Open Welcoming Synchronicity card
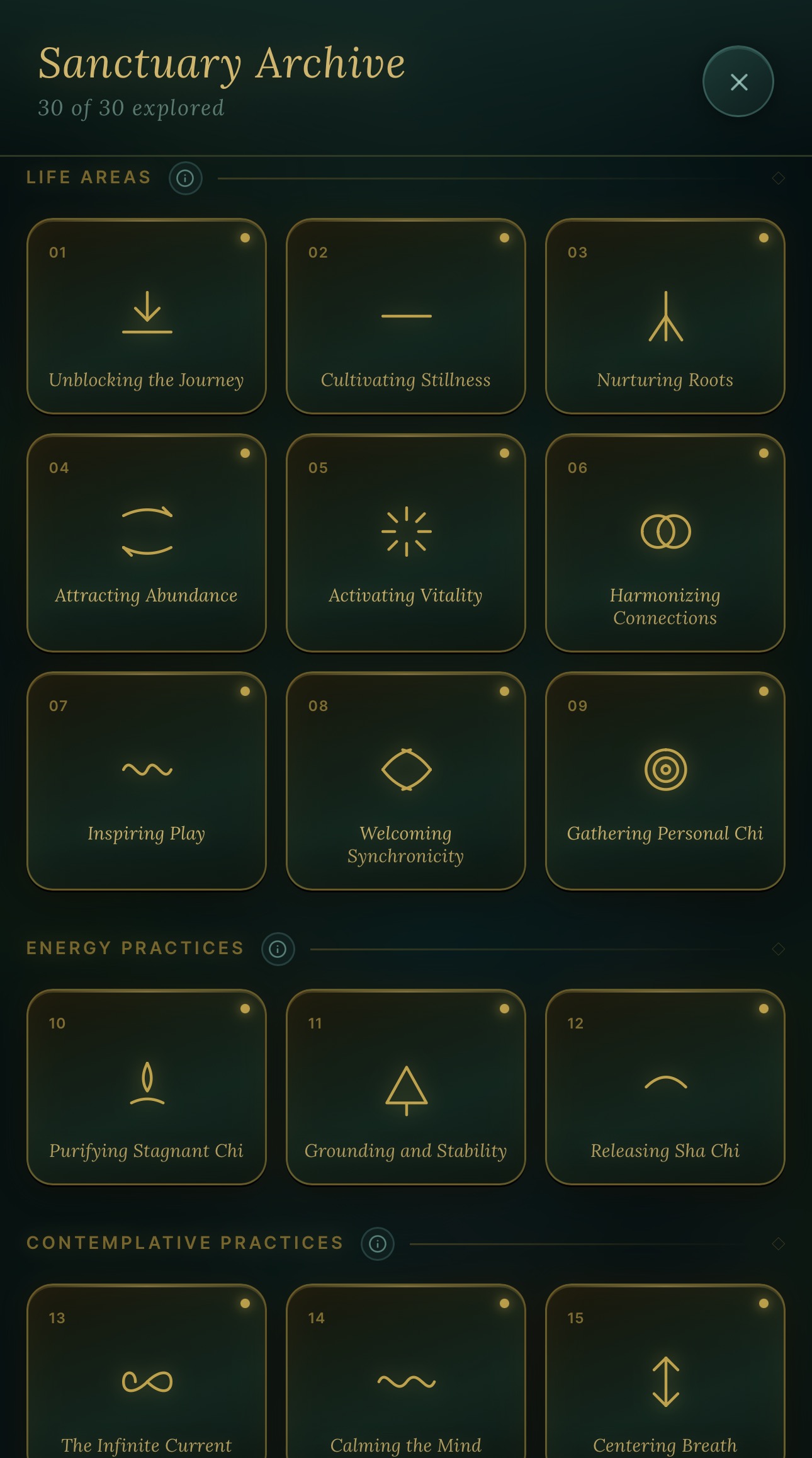The width and height of the screenshot is (812, 1458). click(406, 781)
